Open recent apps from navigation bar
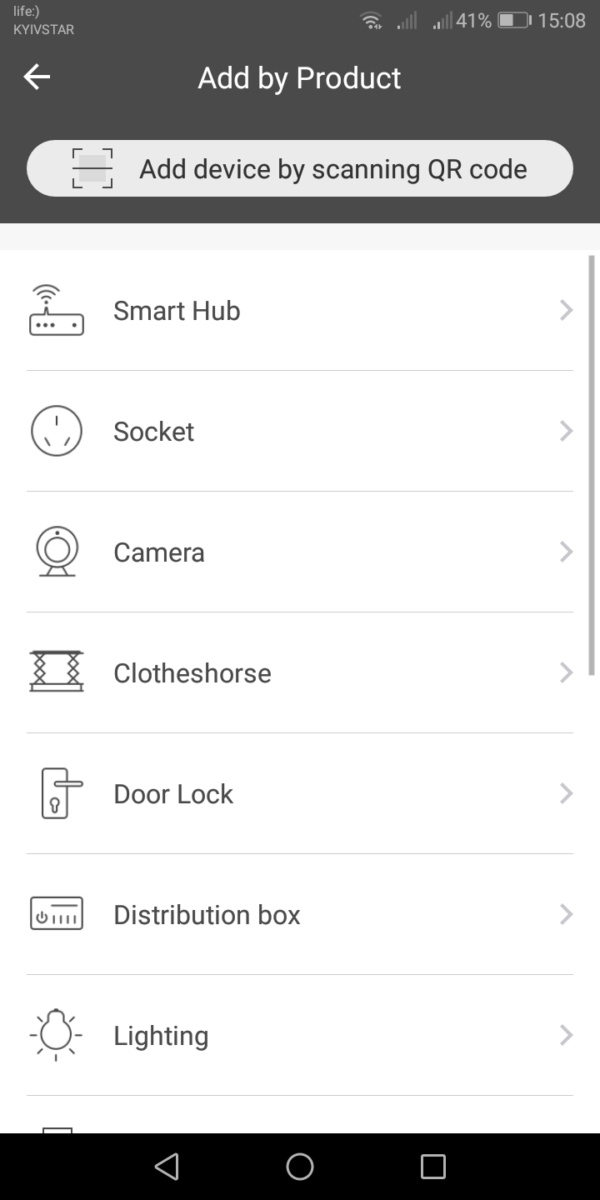Image resolution: width=600 pixels, height=1200 pixels. [x=433, y=1166]
